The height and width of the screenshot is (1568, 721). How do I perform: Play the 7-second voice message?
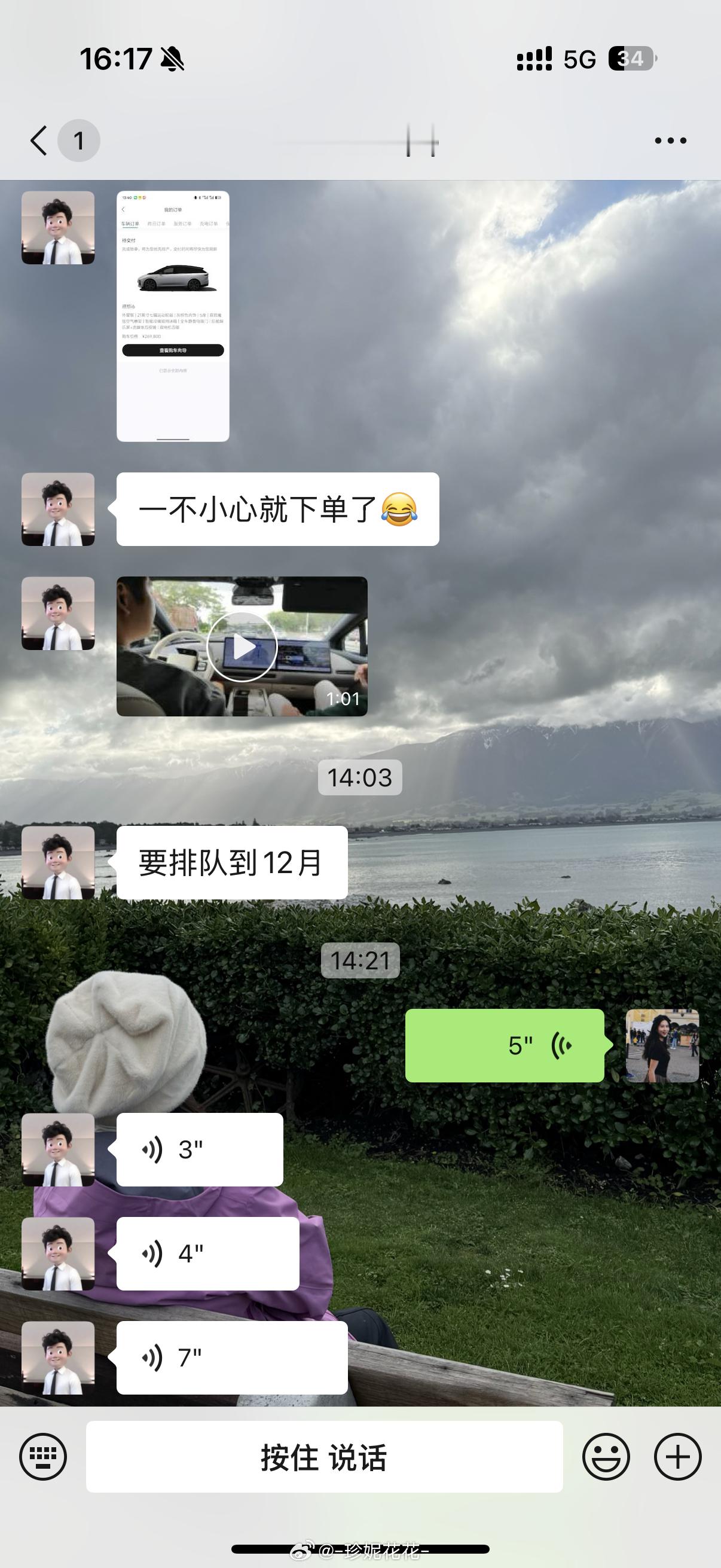232,1357
